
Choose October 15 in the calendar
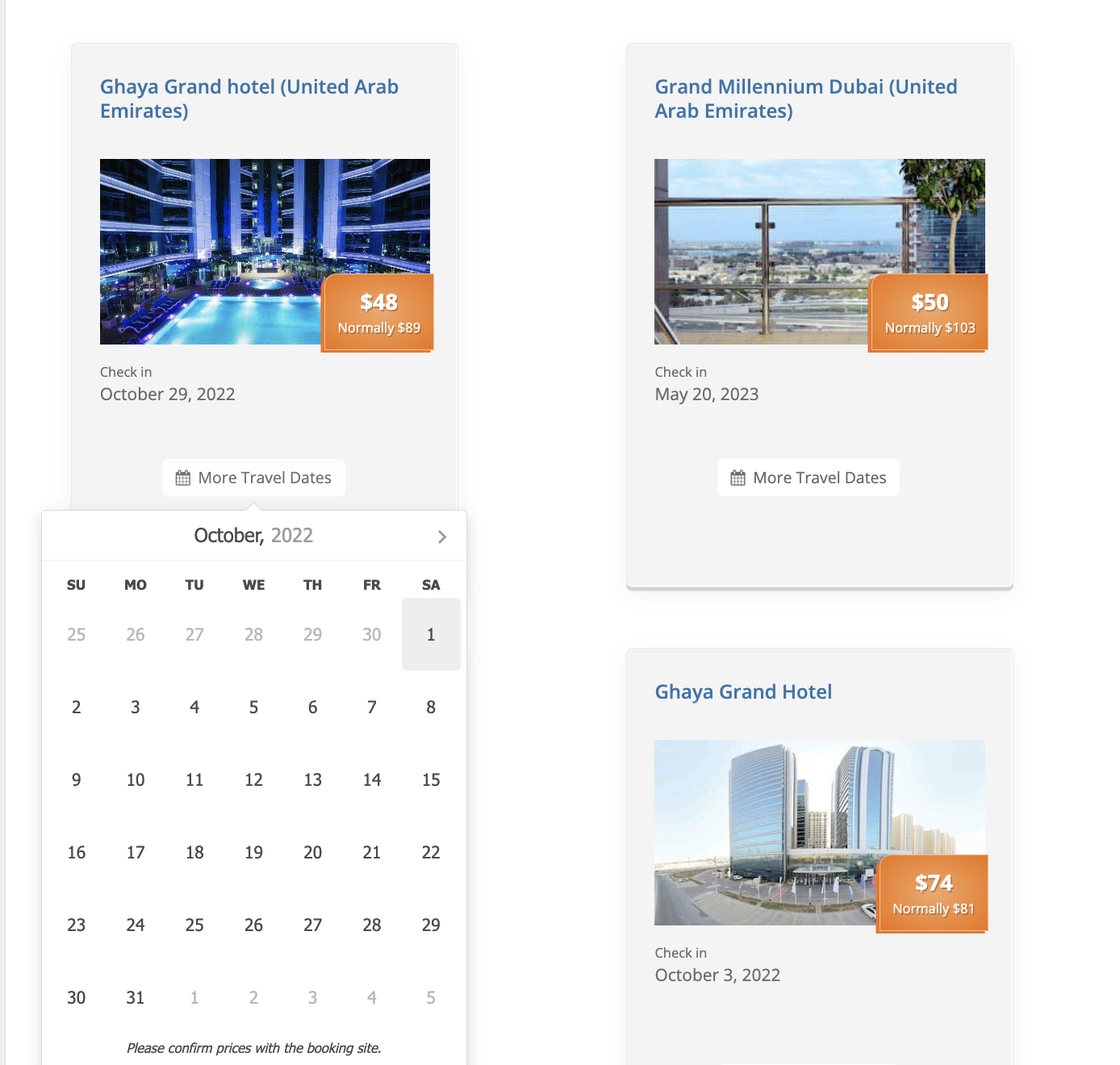(431, 779)
